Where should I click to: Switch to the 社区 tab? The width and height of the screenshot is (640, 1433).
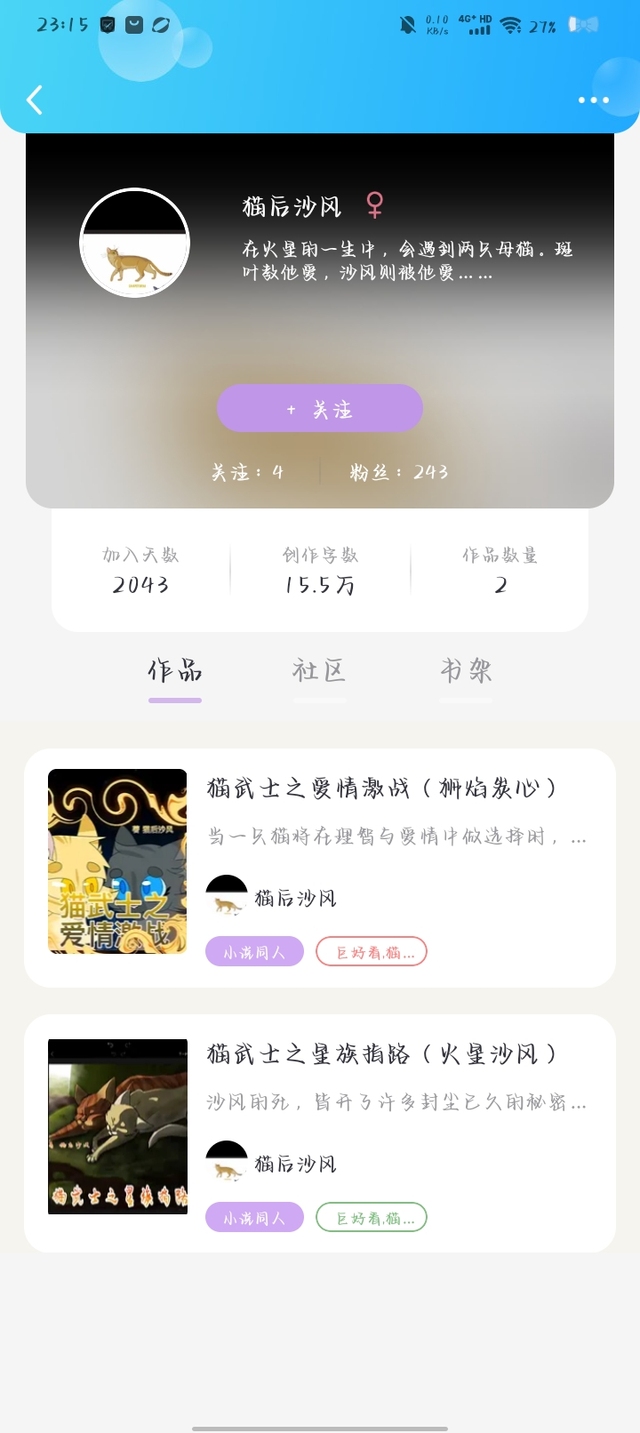[x=319, y=670]
